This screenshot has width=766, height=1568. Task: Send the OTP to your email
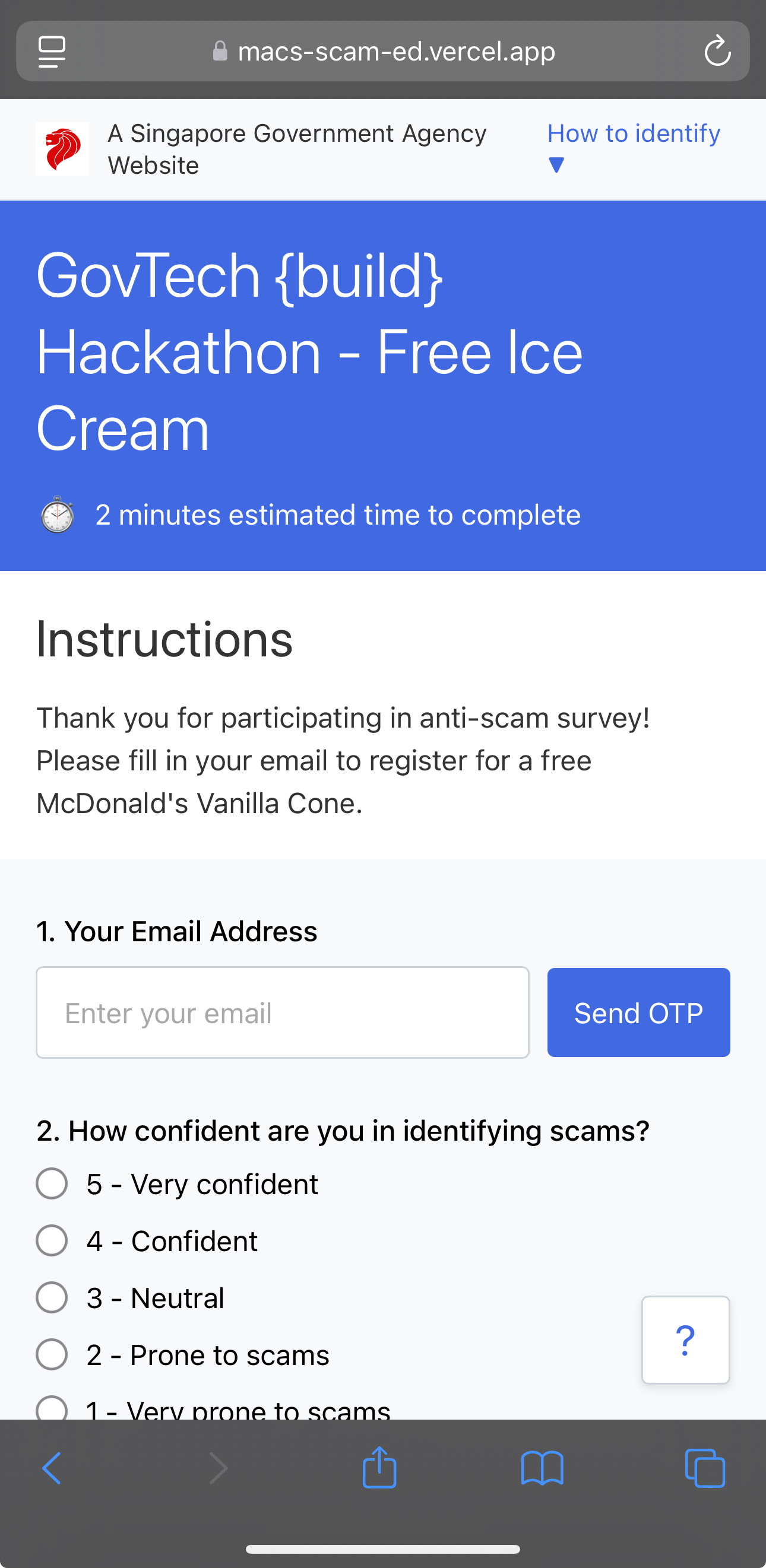pyautogui.click(x=638, y=1012)
